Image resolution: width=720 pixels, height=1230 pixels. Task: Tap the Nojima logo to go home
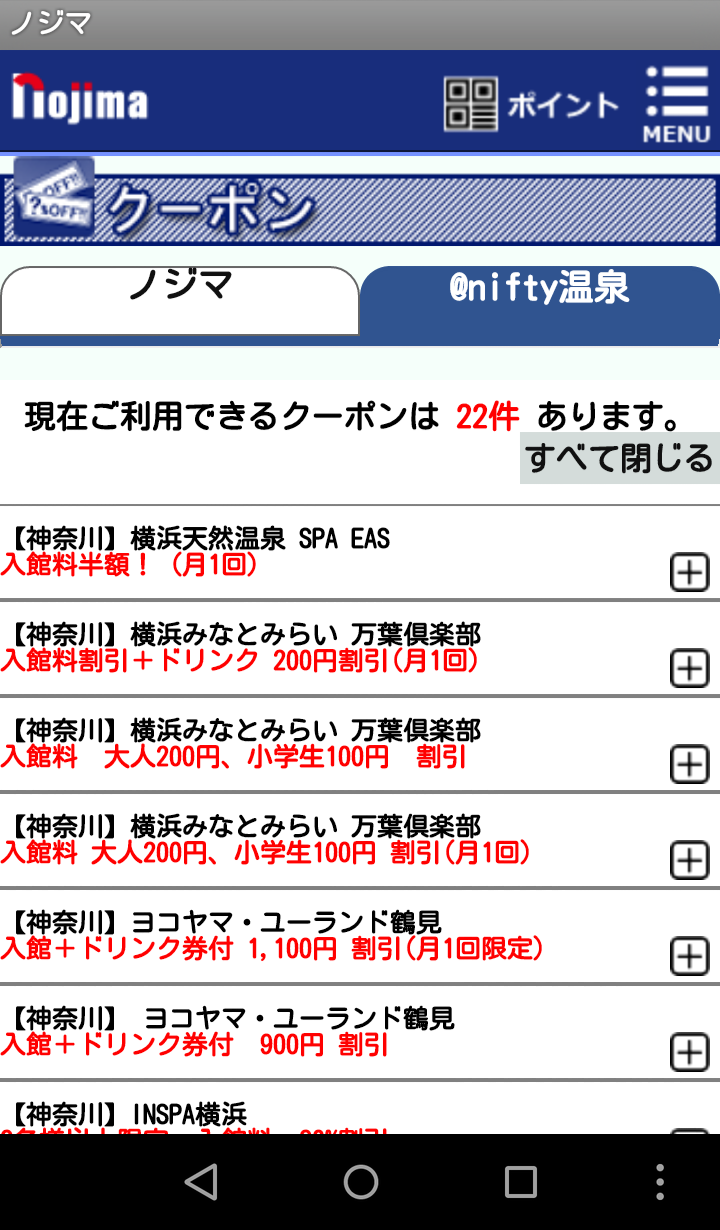pos(80,100)
